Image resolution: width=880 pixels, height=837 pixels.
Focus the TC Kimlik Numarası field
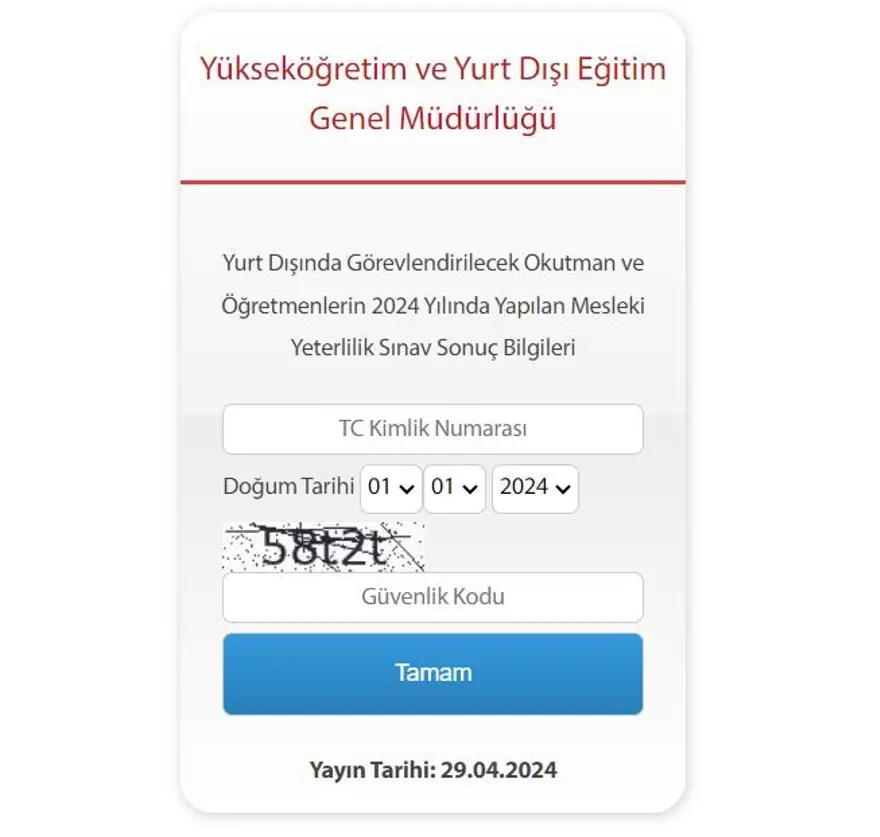432,429
